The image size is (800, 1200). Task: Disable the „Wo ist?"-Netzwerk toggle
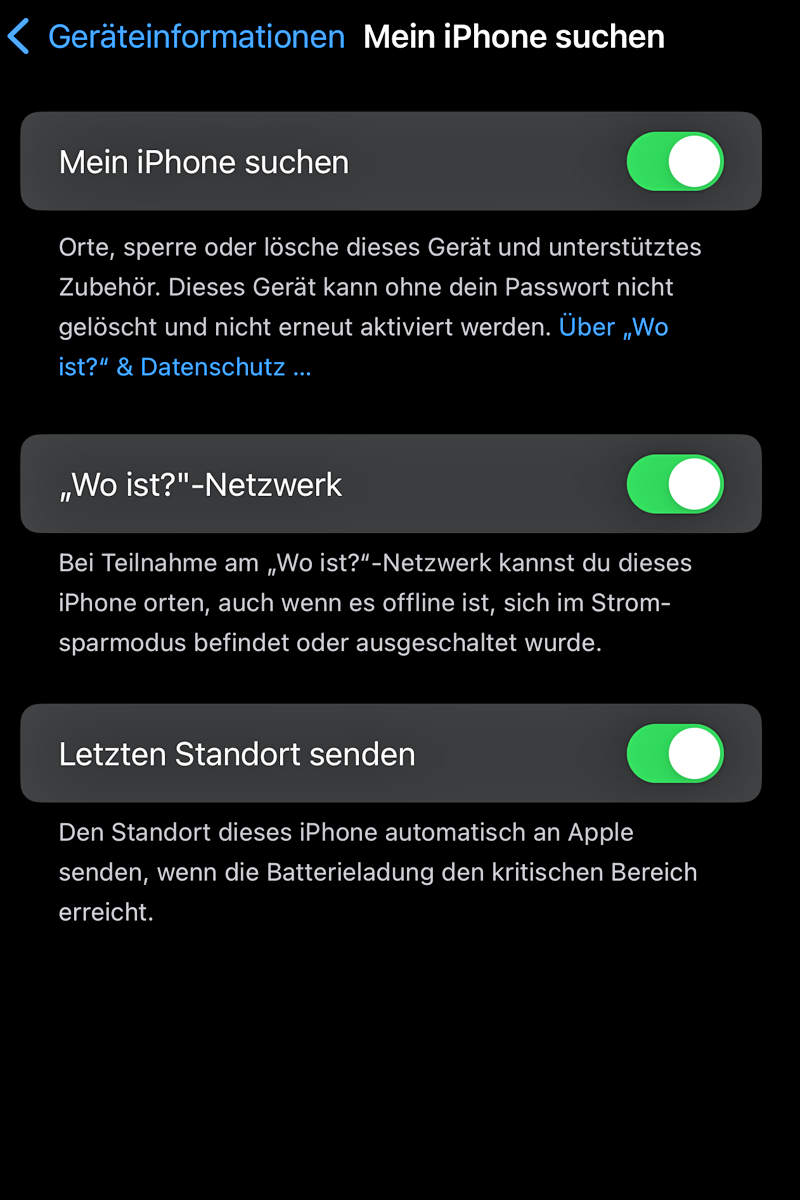[x=674, y=485]
